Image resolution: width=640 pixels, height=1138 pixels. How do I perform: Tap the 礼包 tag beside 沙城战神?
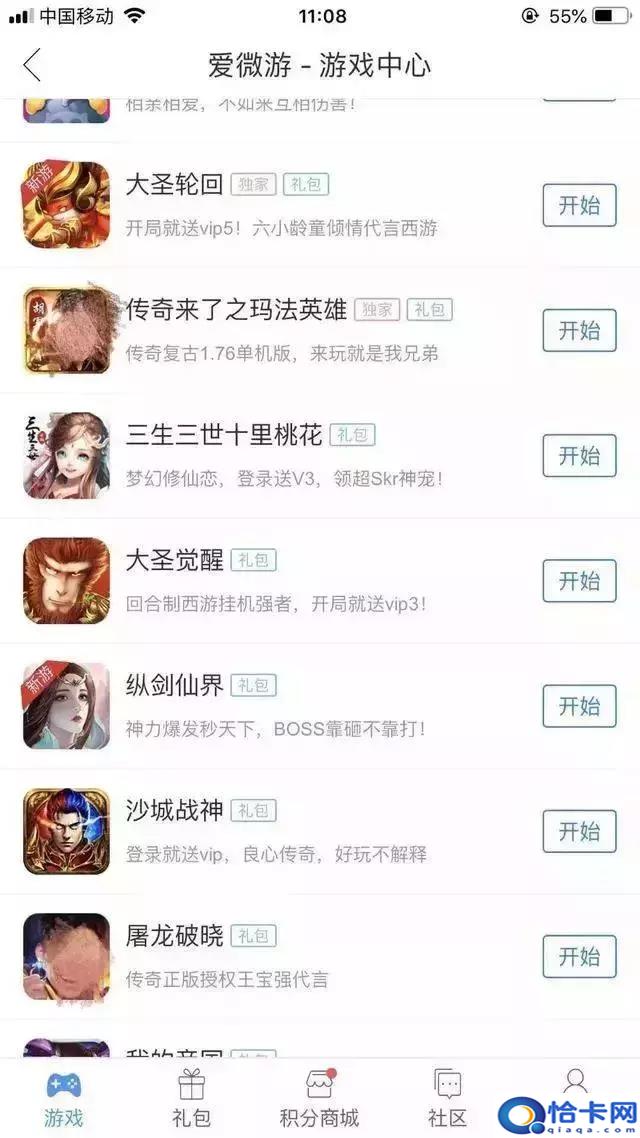(x=254, y=811)
